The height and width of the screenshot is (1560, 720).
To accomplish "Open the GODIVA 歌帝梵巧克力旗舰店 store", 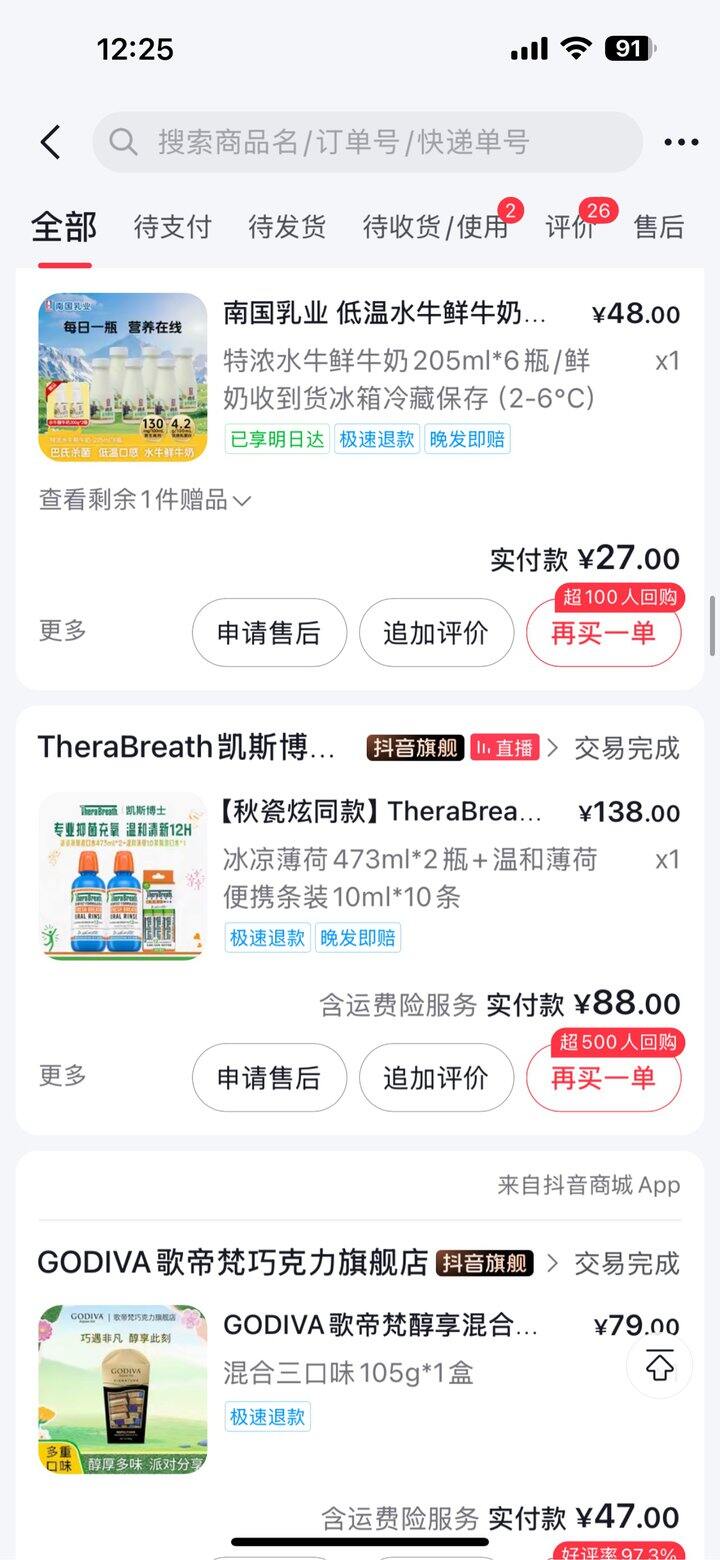I will pos(232,1262).
